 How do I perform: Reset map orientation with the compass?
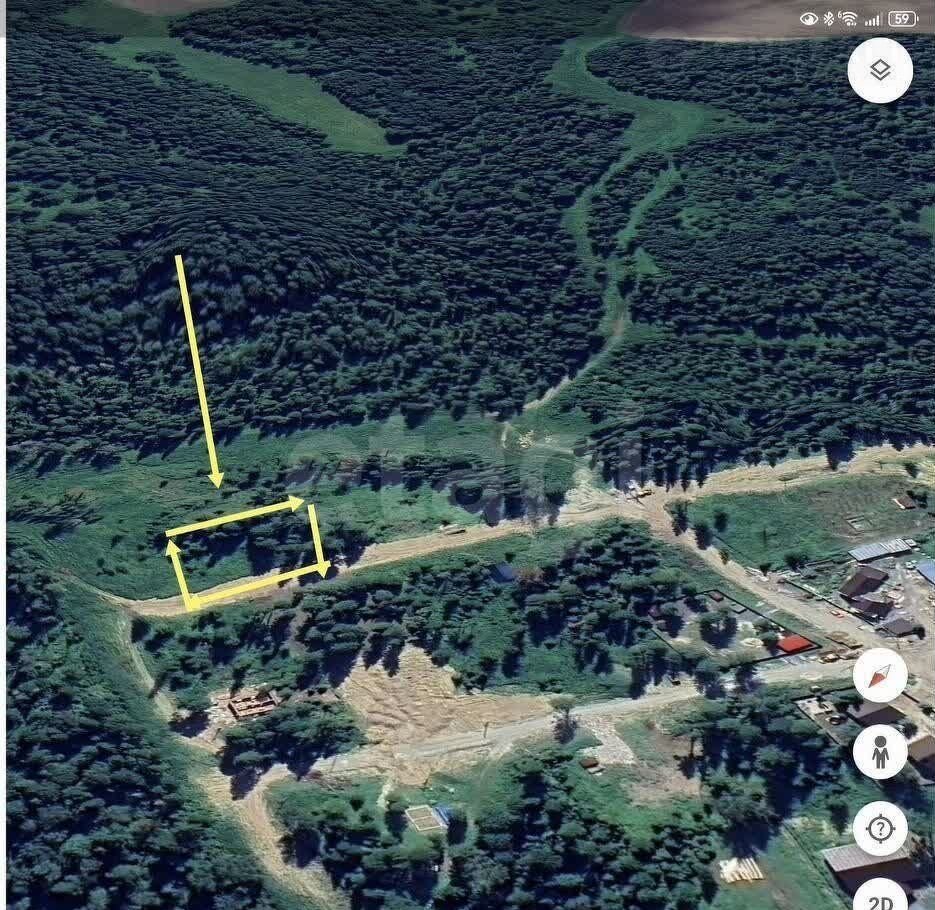pyautogui.click(x=880, y=677)
